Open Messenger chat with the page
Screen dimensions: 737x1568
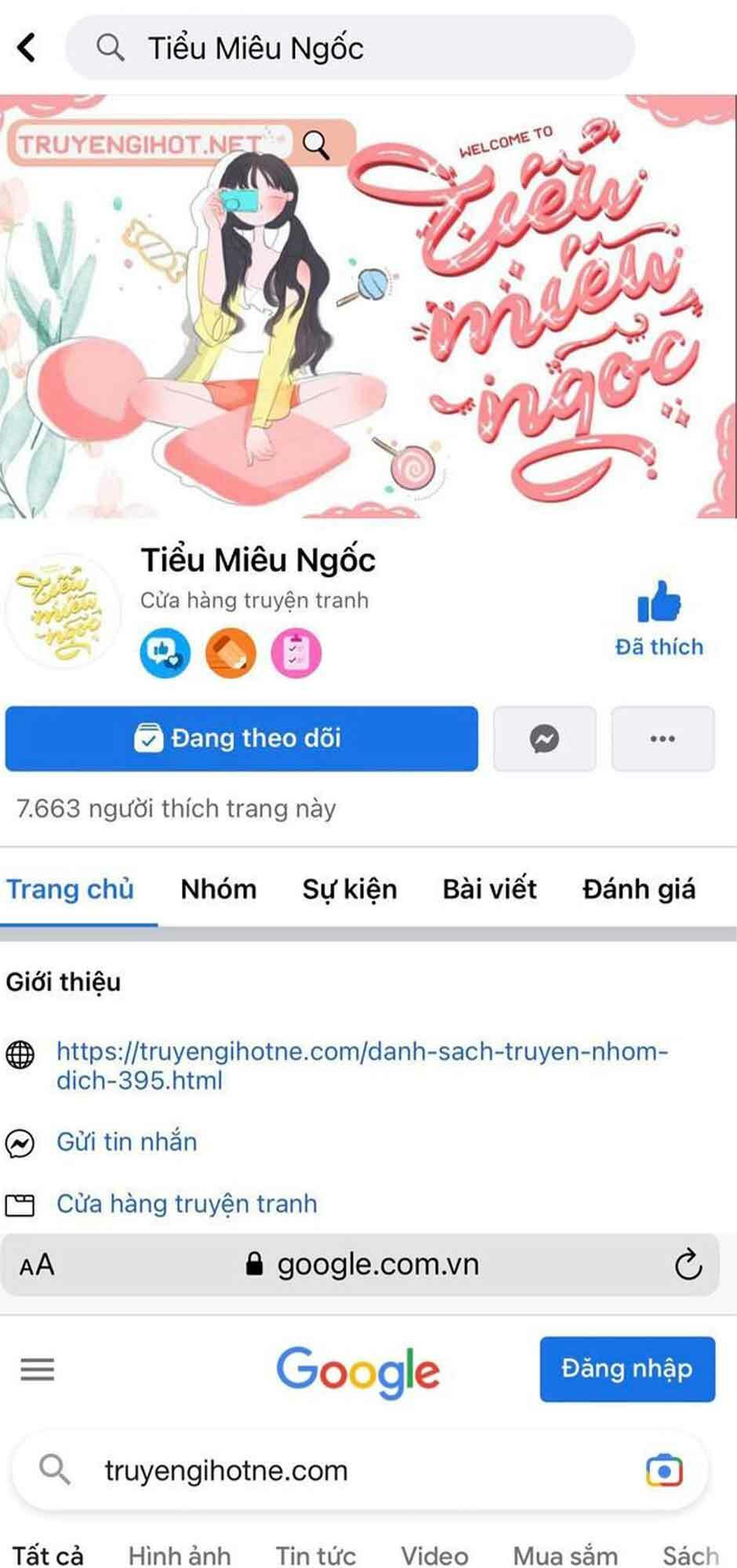pos(544,739)
